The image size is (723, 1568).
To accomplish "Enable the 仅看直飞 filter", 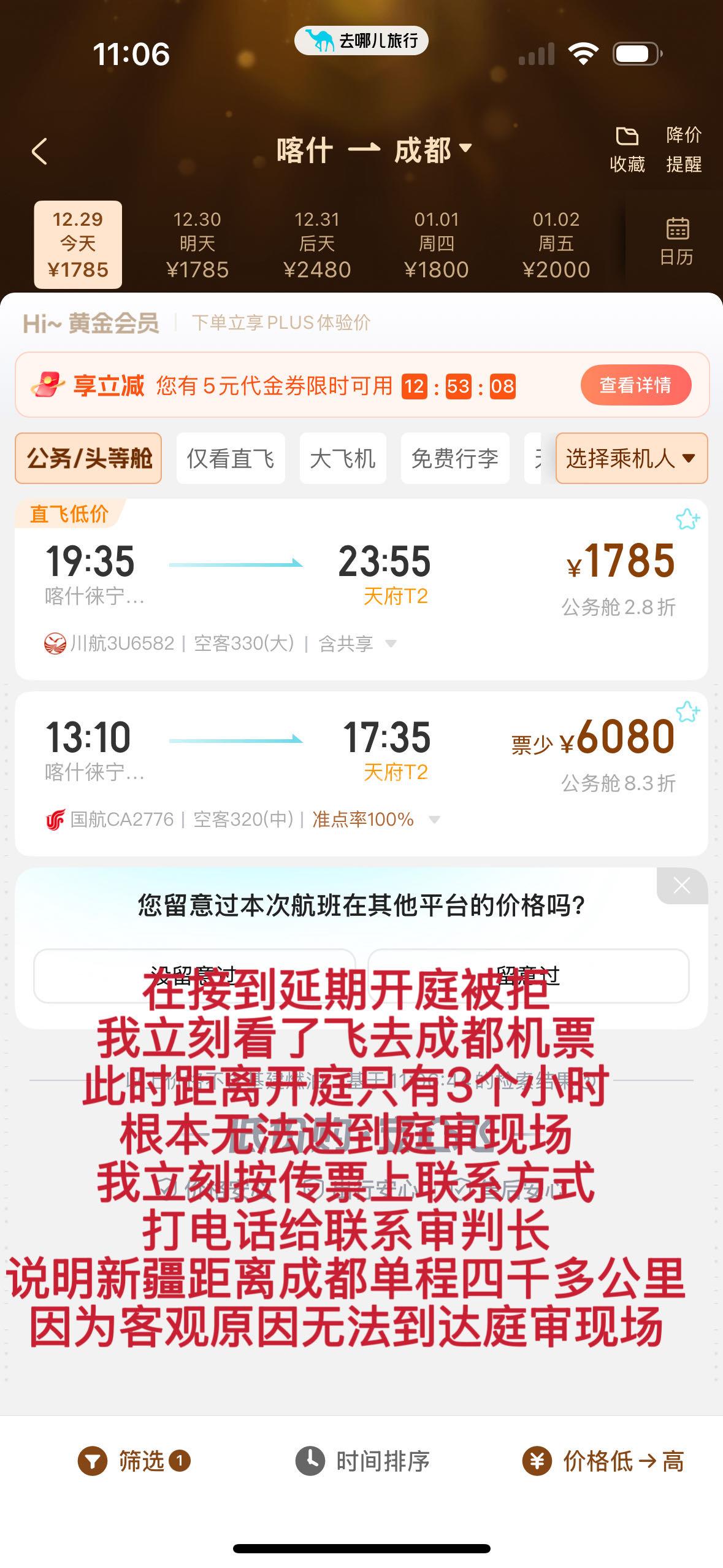I will point(231,458).
